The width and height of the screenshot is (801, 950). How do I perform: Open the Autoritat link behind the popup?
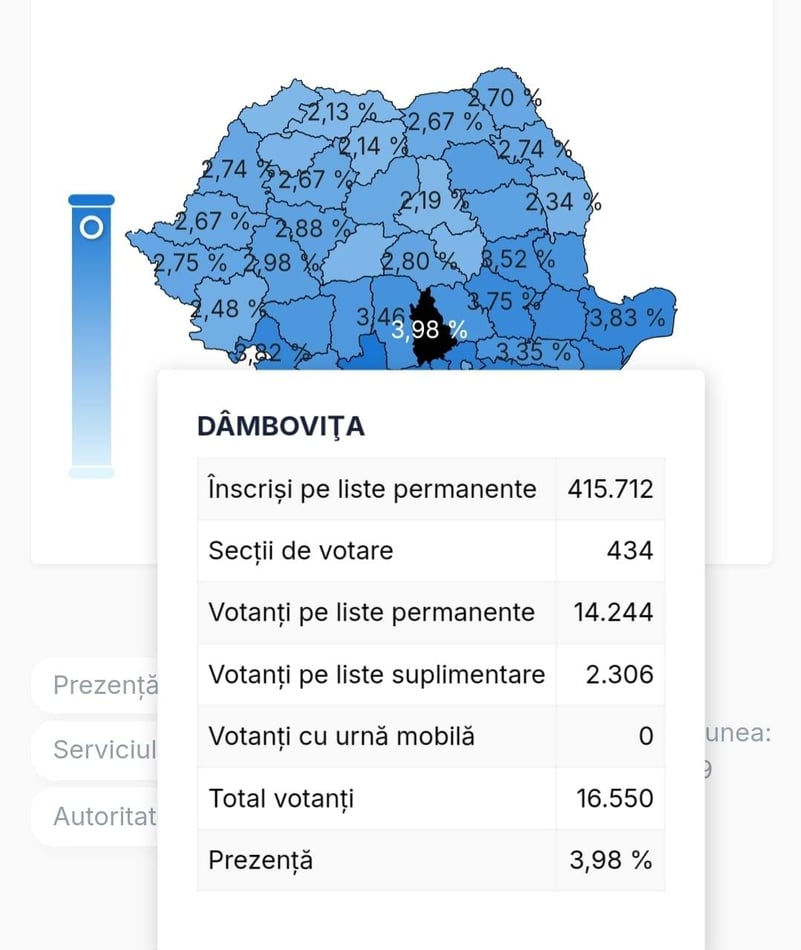coord(100,816)
